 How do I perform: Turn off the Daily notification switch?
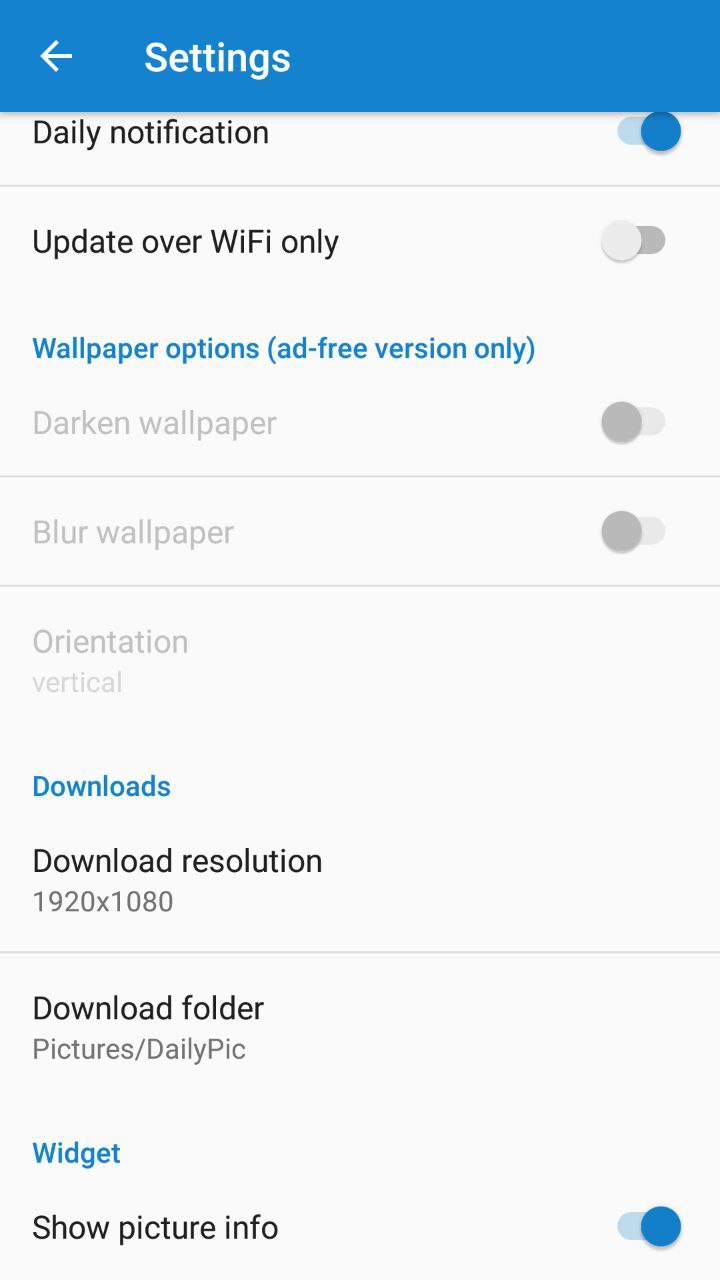[x=649, y=132]
